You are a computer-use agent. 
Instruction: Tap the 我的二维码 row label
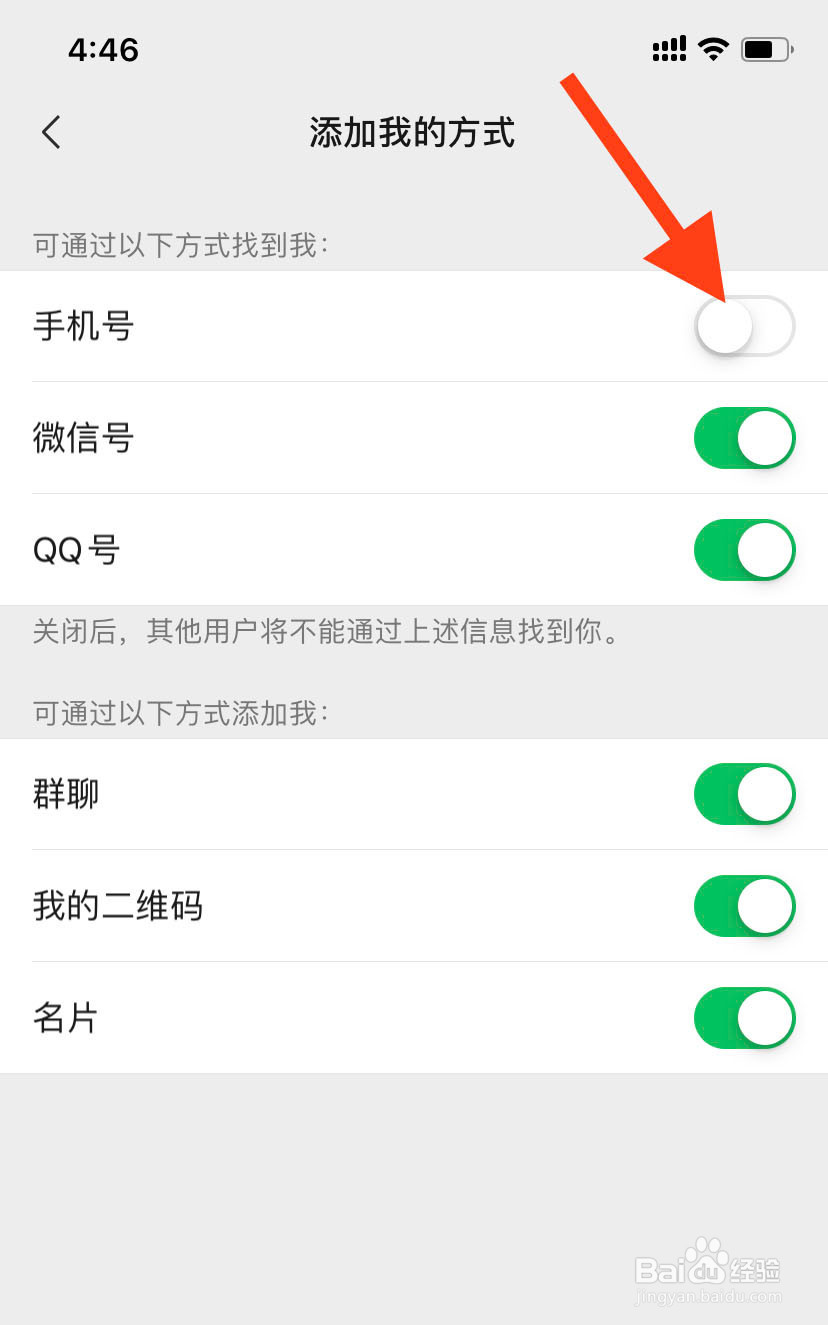coord(118,906)
